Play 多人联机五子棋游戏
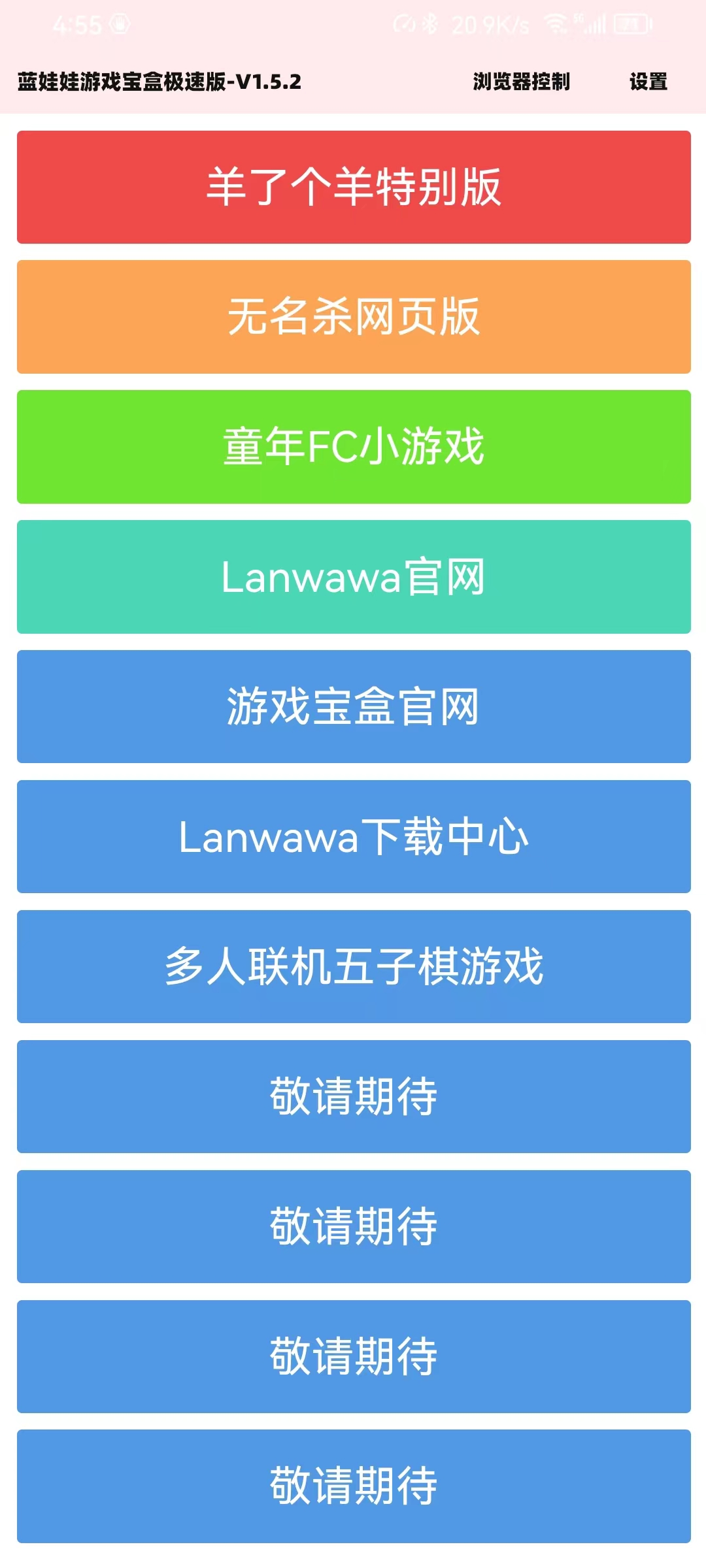This screenshot has width=706, height=1568. 354,966
